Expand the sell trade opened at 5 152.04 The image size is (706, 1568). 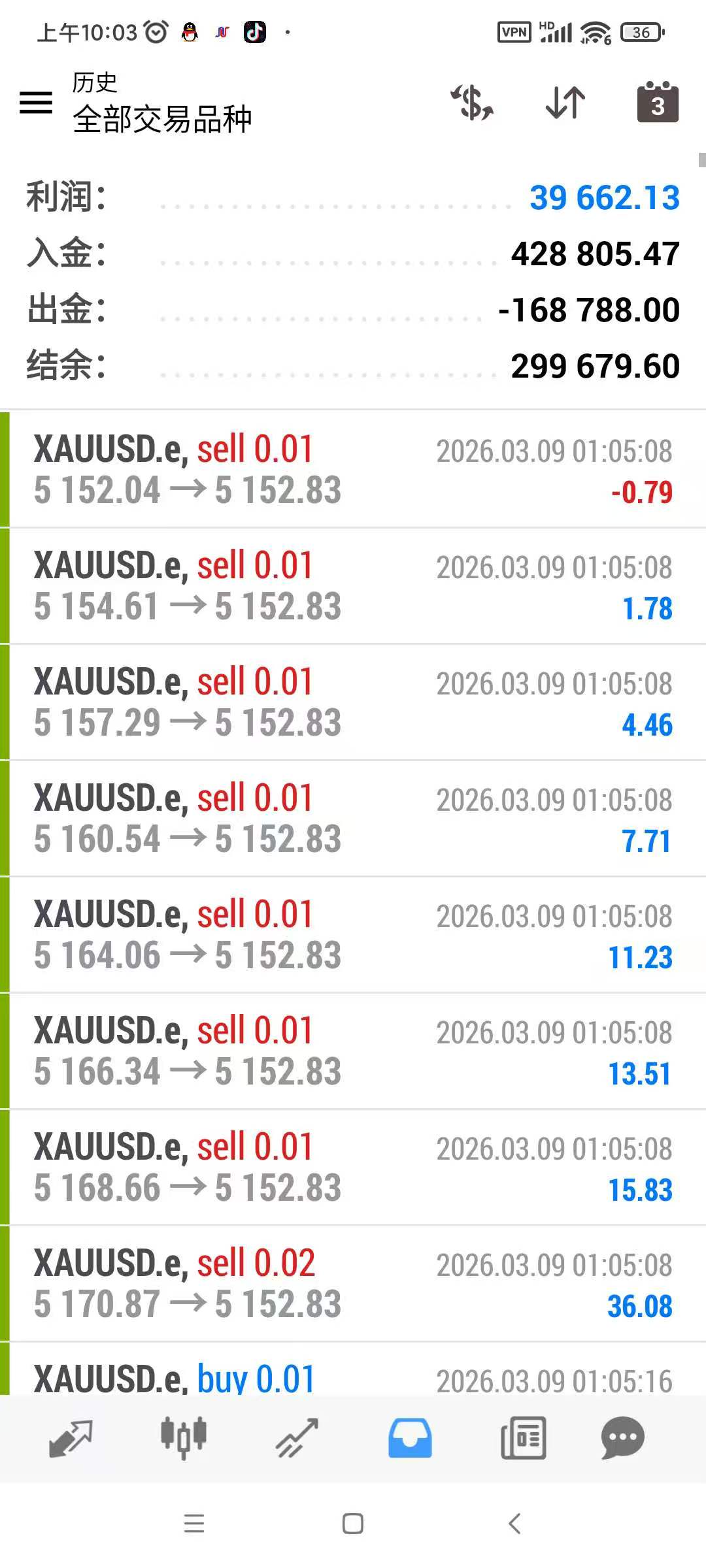pyautogui.click(x=353, y=470)
